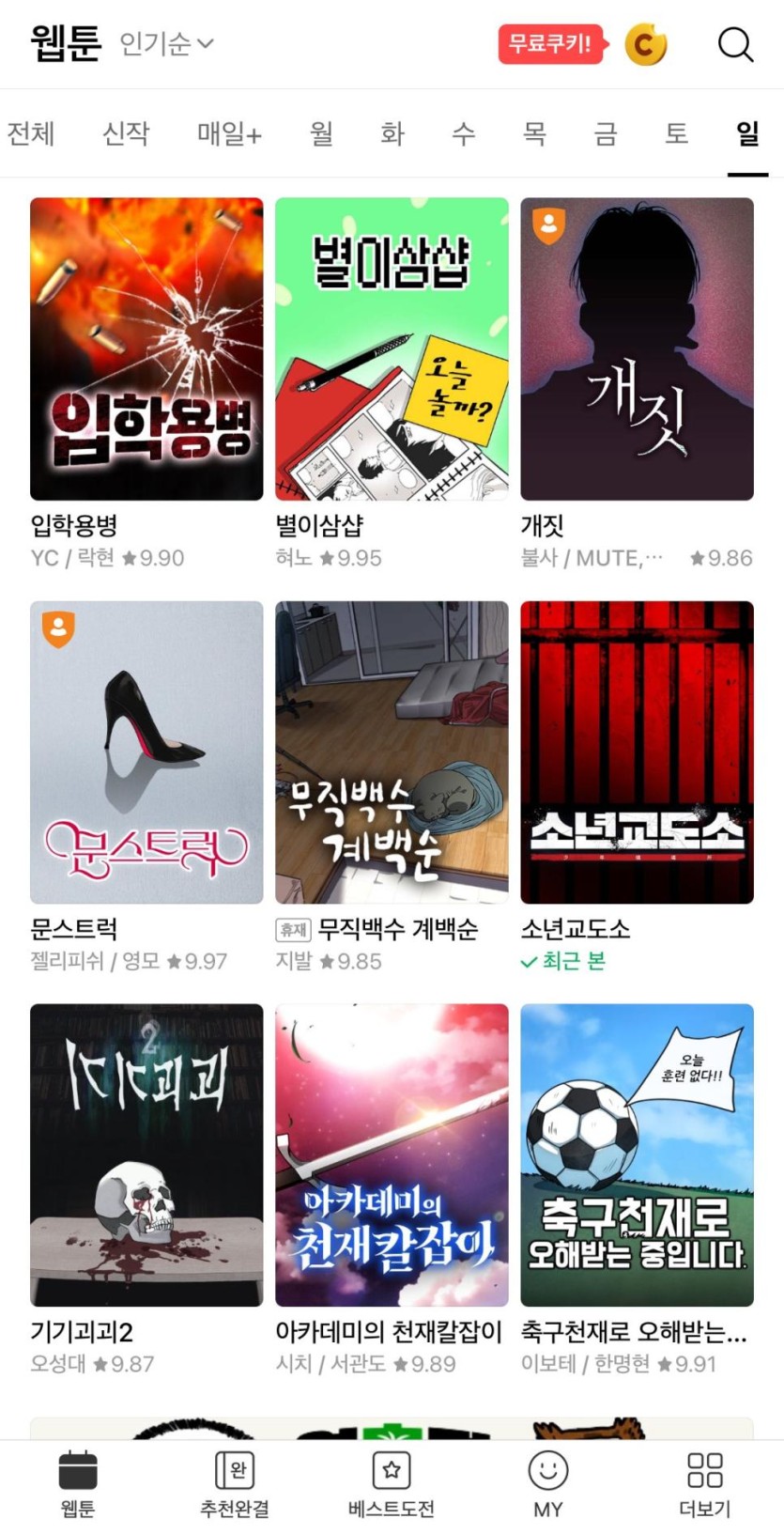784x1534 pixels.
Task: Switch to the 신작 tab
Action: coord(126,133)
